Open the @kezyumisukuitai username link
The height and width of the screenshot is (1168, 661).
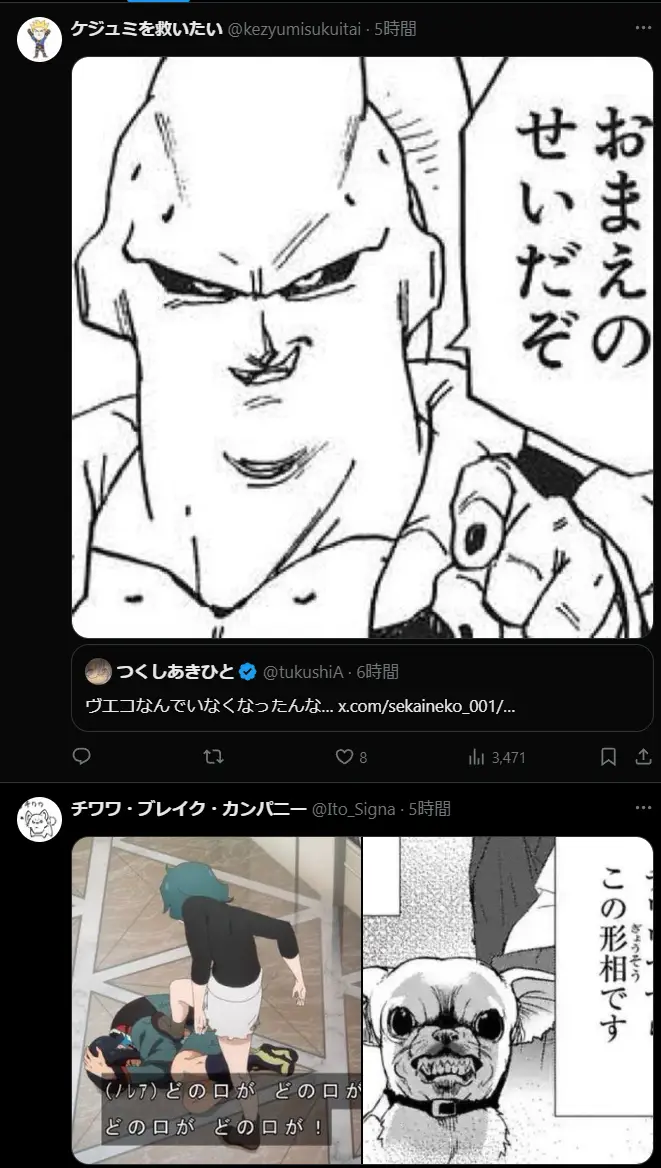tap(297, 29)
